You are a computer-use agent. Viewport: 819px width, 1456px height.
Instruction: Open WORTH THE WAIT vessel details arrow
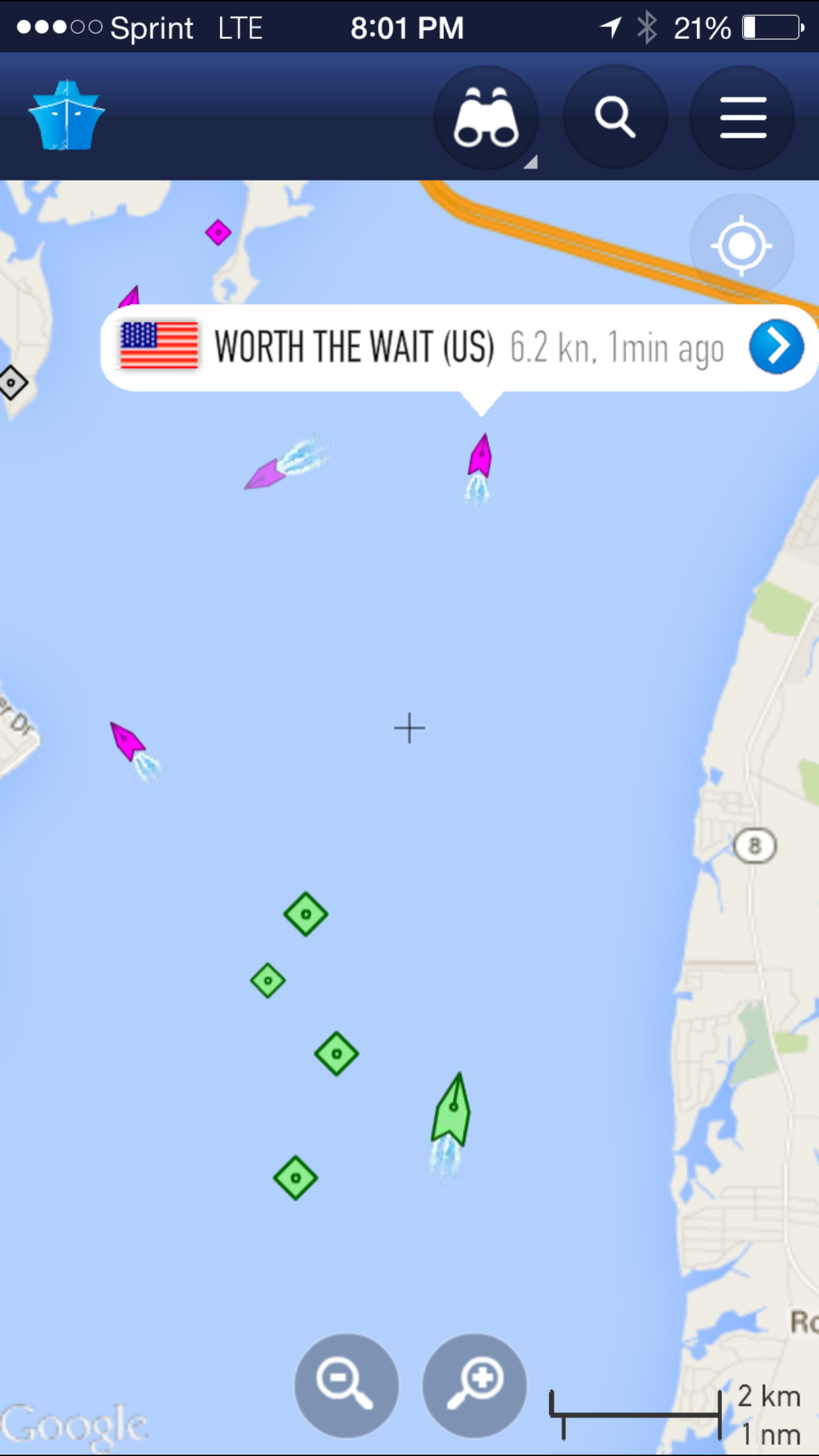(776, 347)
